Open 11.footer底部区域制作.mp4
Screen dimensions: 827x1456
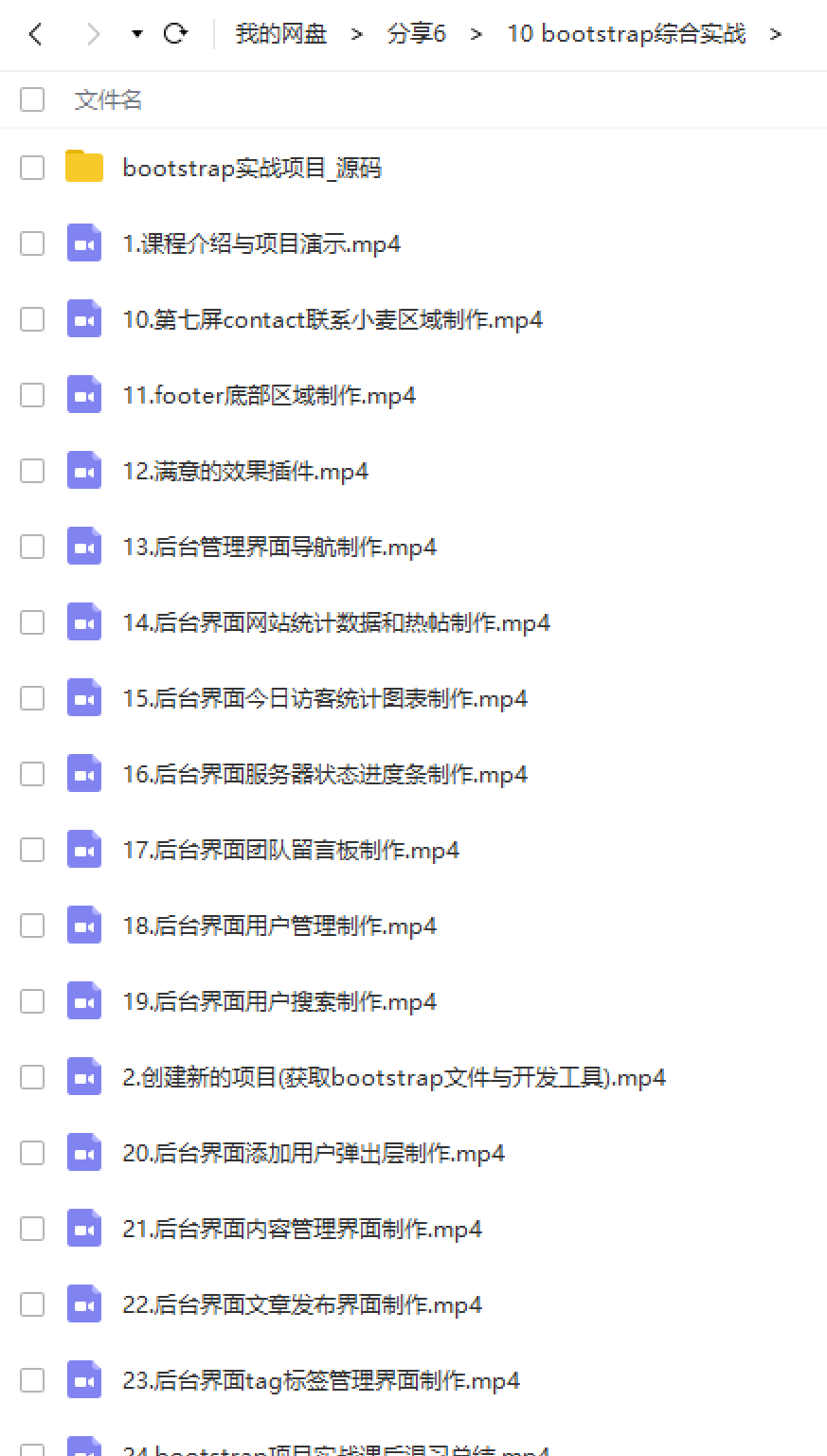coord(269,396)
